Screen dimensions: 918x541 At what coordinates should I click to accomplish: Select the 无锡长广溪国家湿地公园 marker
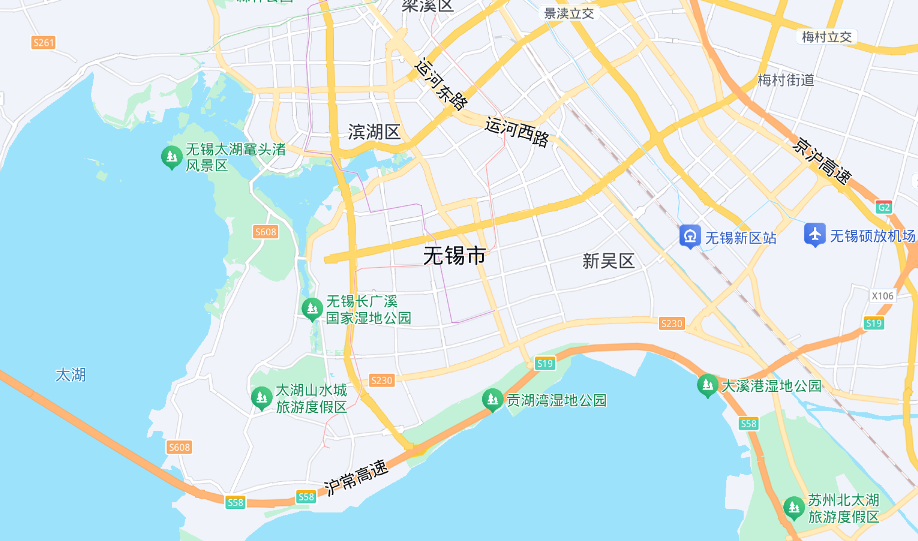(x=311, y=309)
